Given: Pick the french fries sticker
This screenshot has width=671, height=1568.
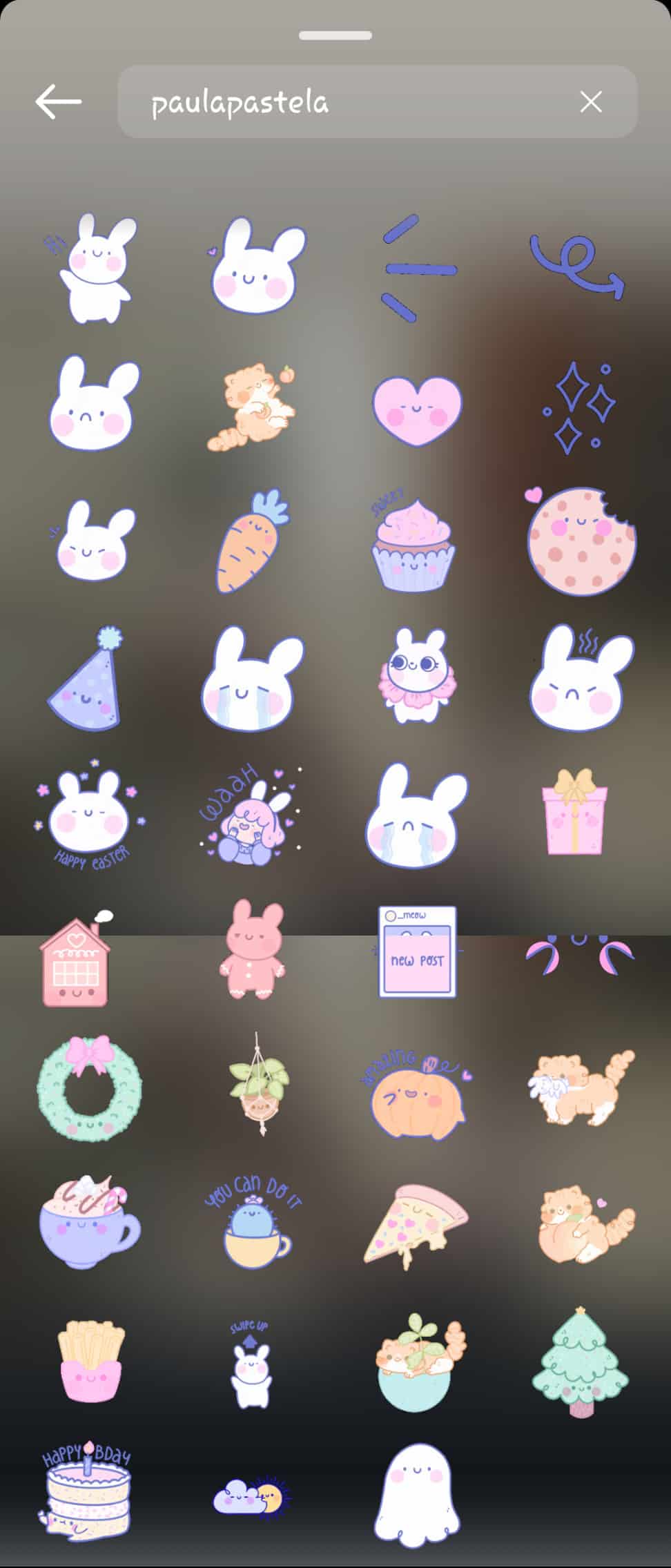Looking at the screenshot, I should point(91,1360).
